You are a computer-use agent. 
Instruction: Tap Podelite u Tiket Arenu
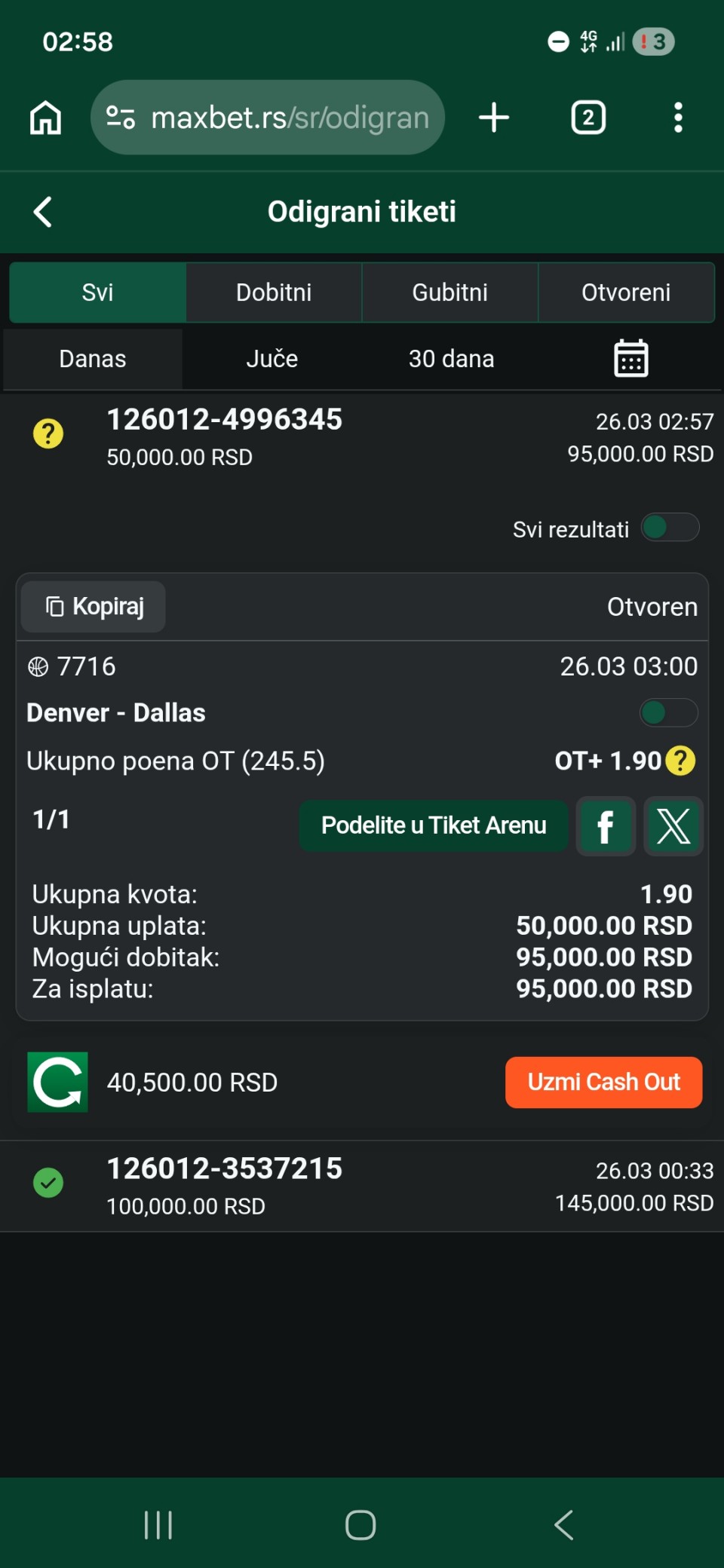pos(434,825)
